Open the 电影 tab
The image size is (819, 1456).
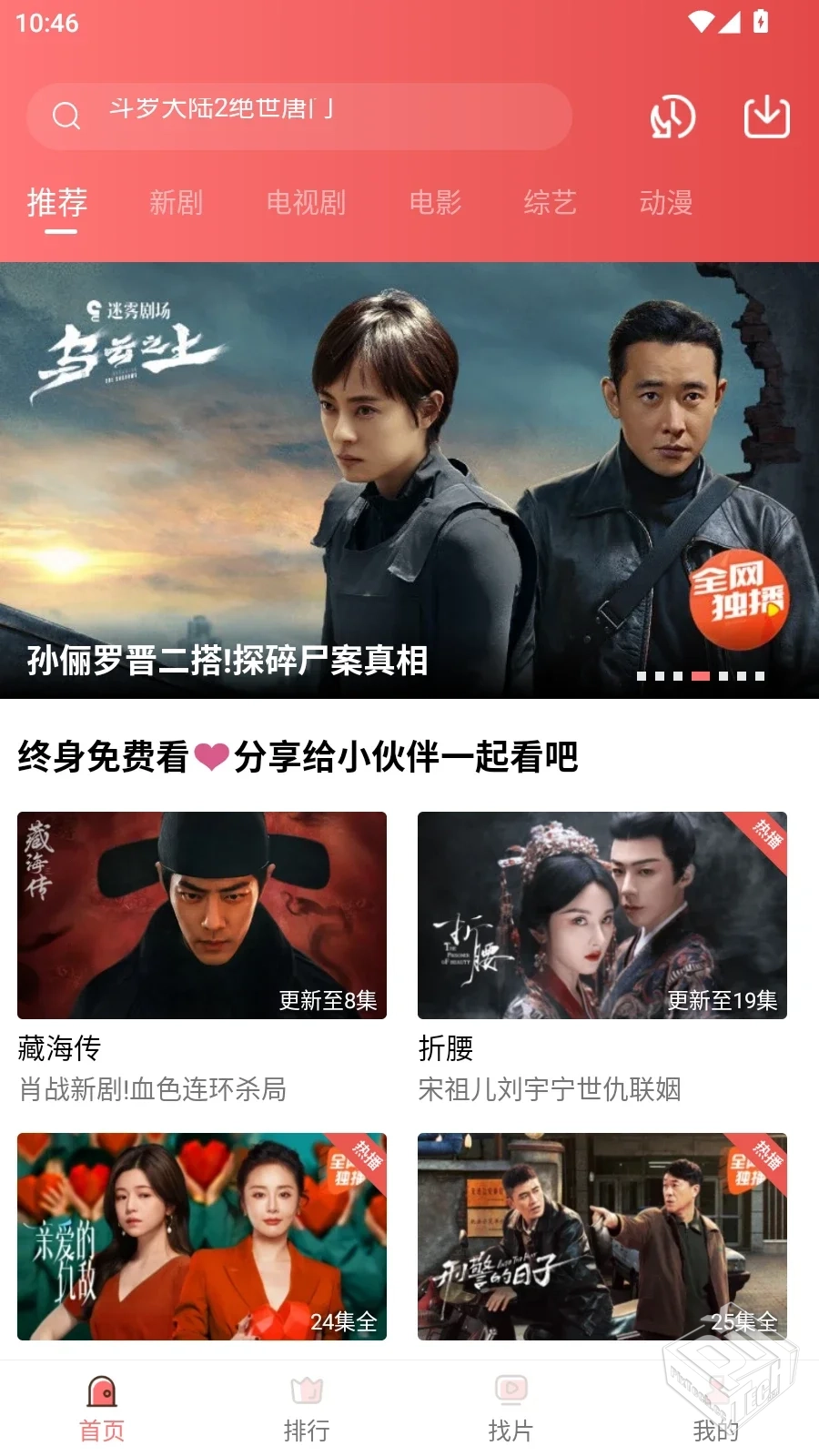point(436,202)
